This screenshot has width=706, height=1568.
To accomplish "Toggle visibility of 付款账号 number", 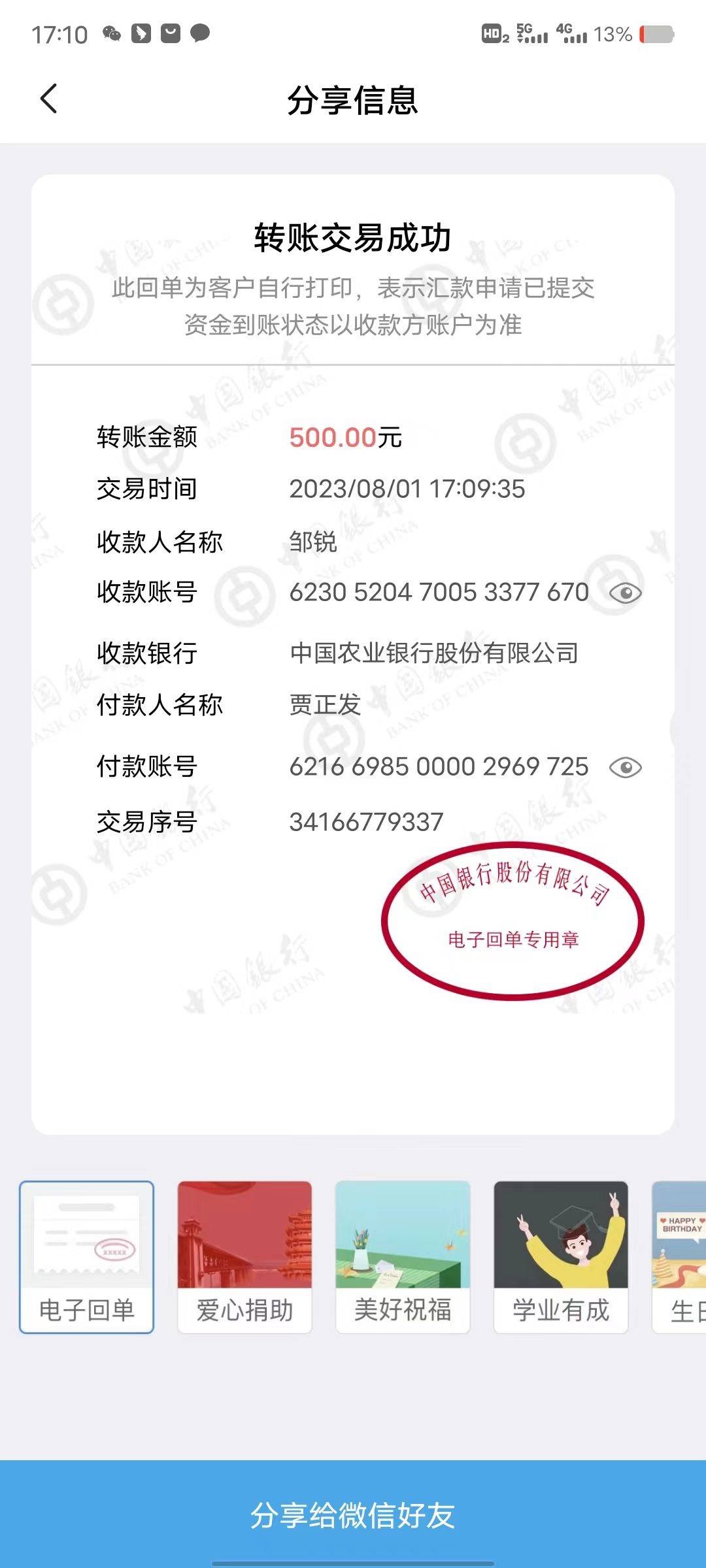I will point(625,768).
